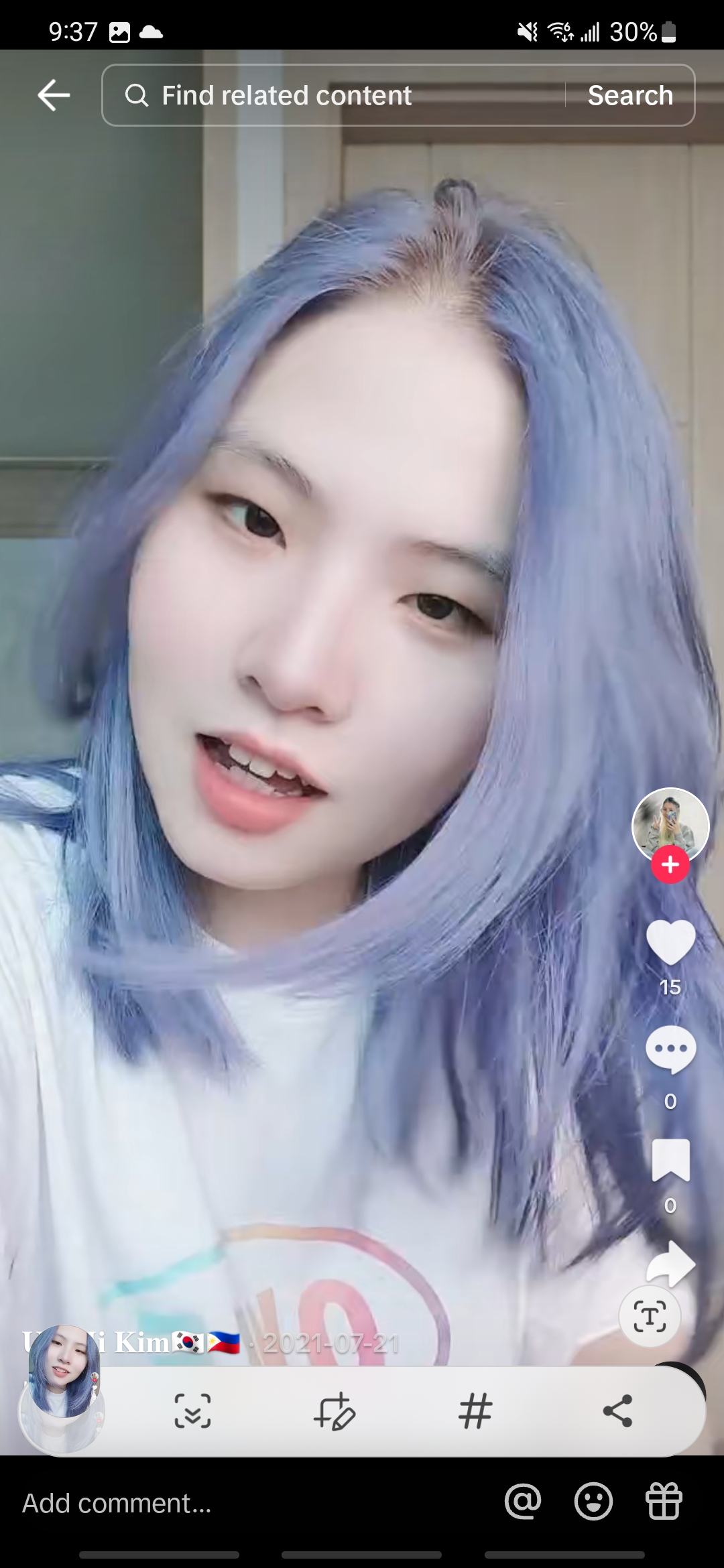724x1568 pixels.
Task: Tap the text extraction icon
Action: click(x=650, y=1317)
